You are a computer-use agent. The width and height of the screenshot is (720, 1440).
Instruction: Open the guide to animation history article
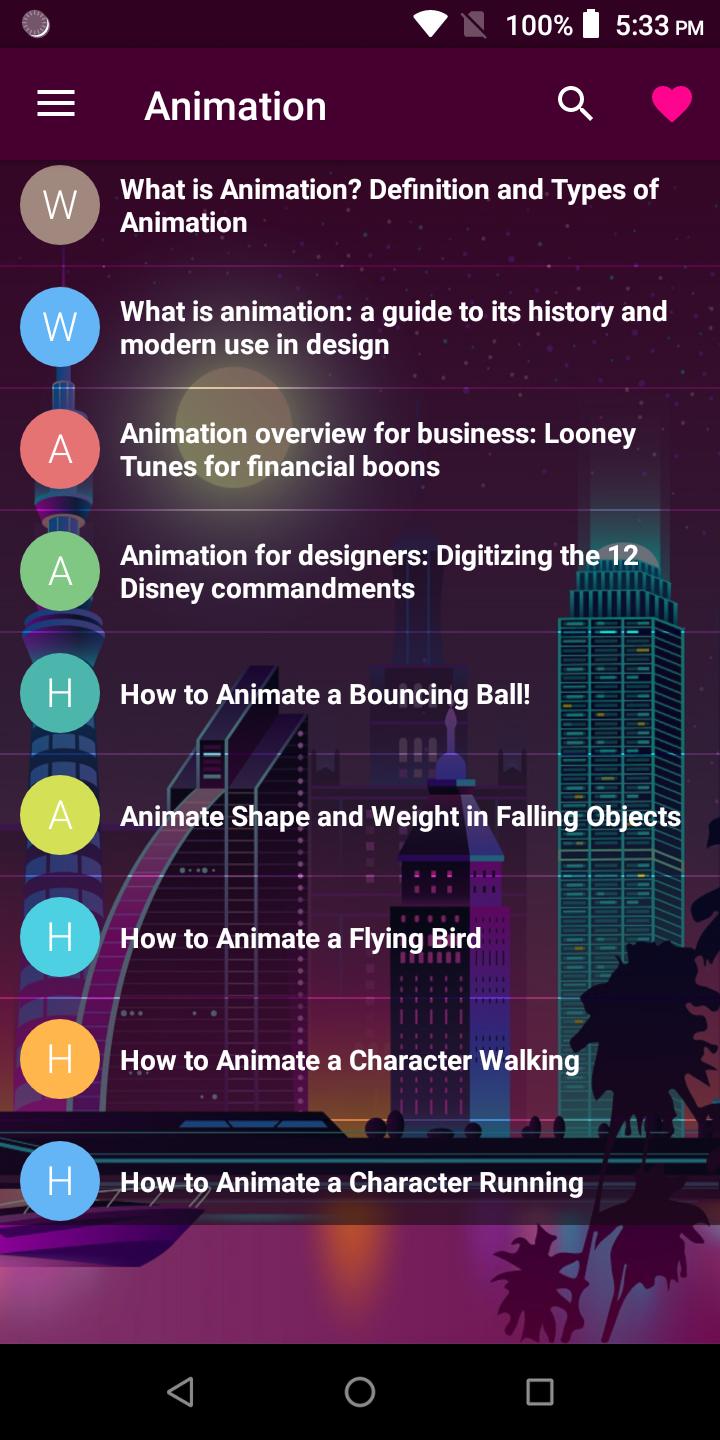393,328
